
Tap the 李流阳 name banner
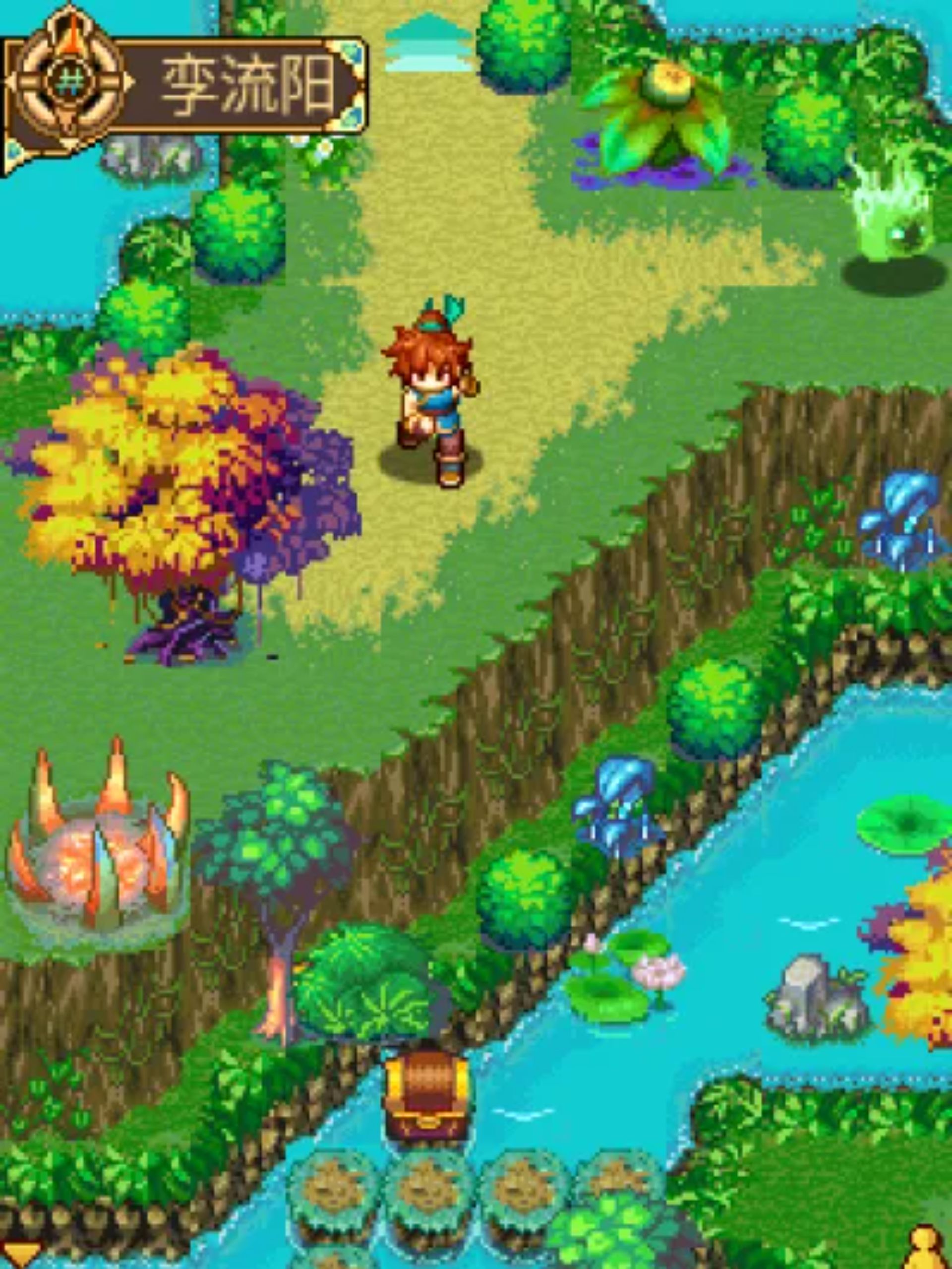pyautogui.click(x=246, y=86)
